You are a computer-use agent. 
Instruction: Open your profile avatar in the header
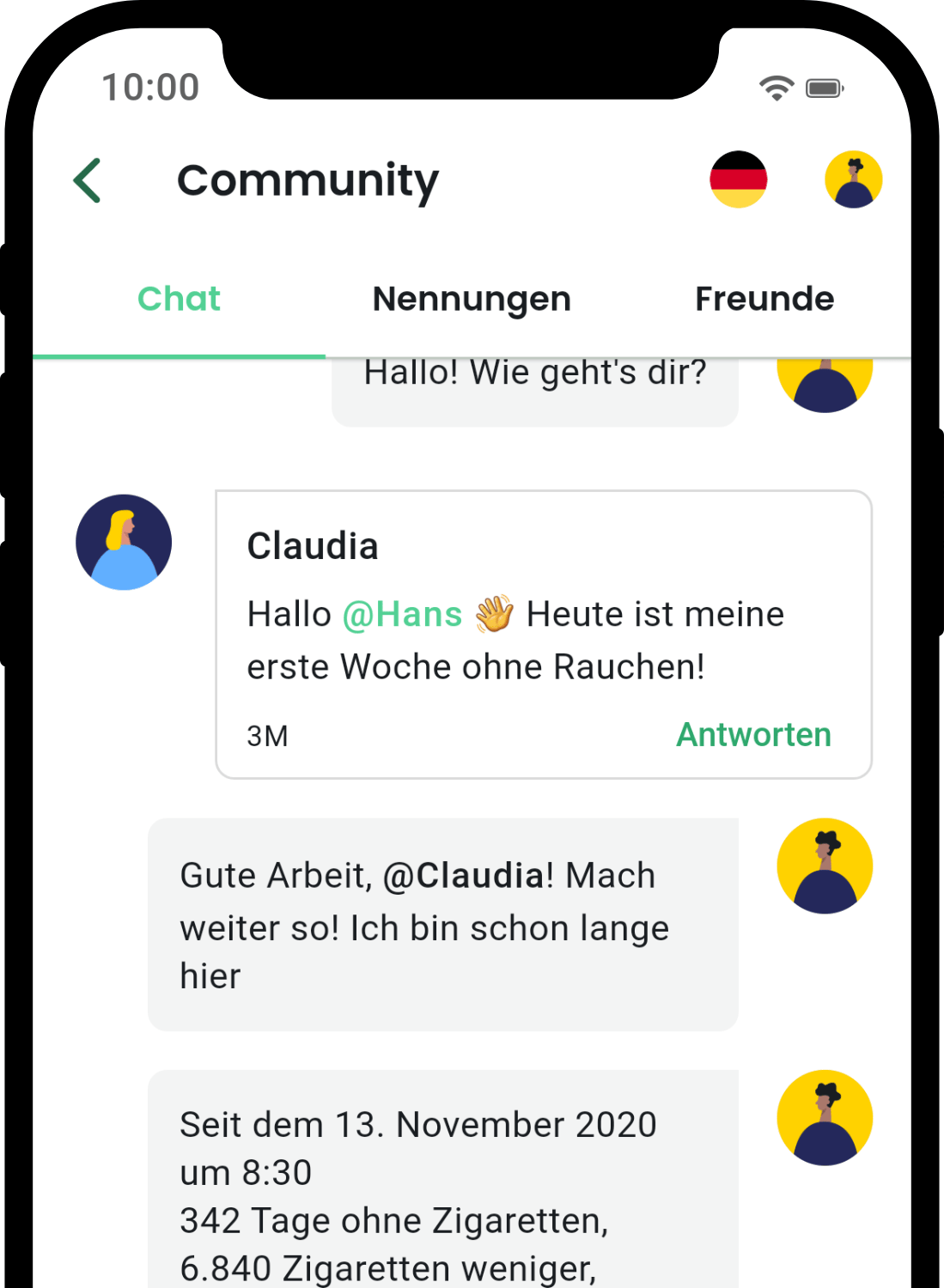coord(853,179)
